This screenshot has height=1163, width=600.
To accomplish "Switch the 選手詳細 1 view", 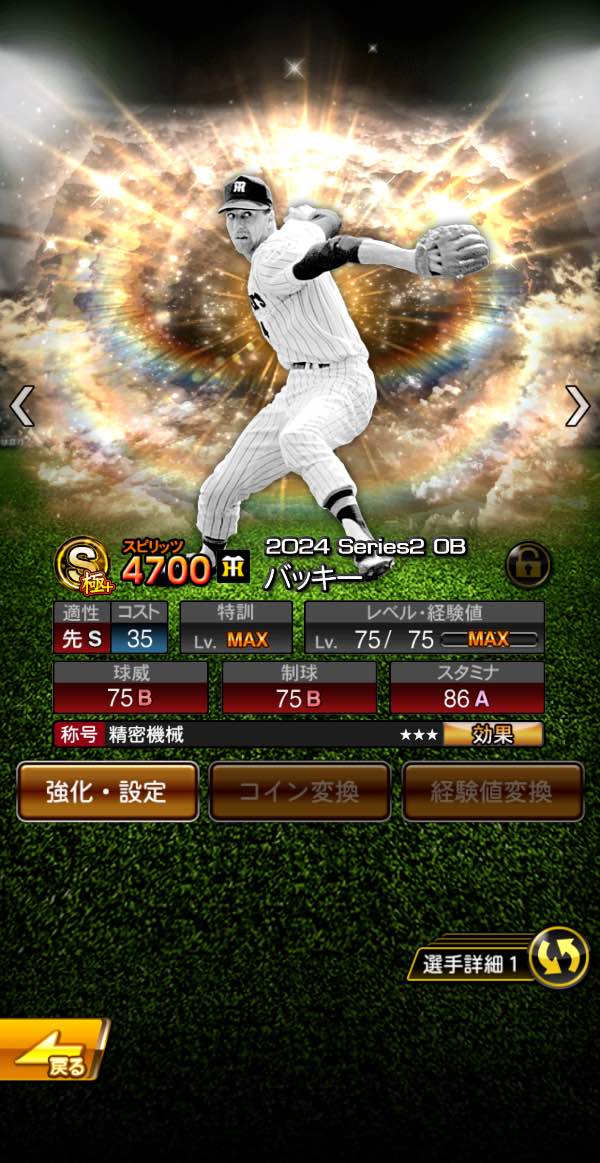I will click(558, 957).
